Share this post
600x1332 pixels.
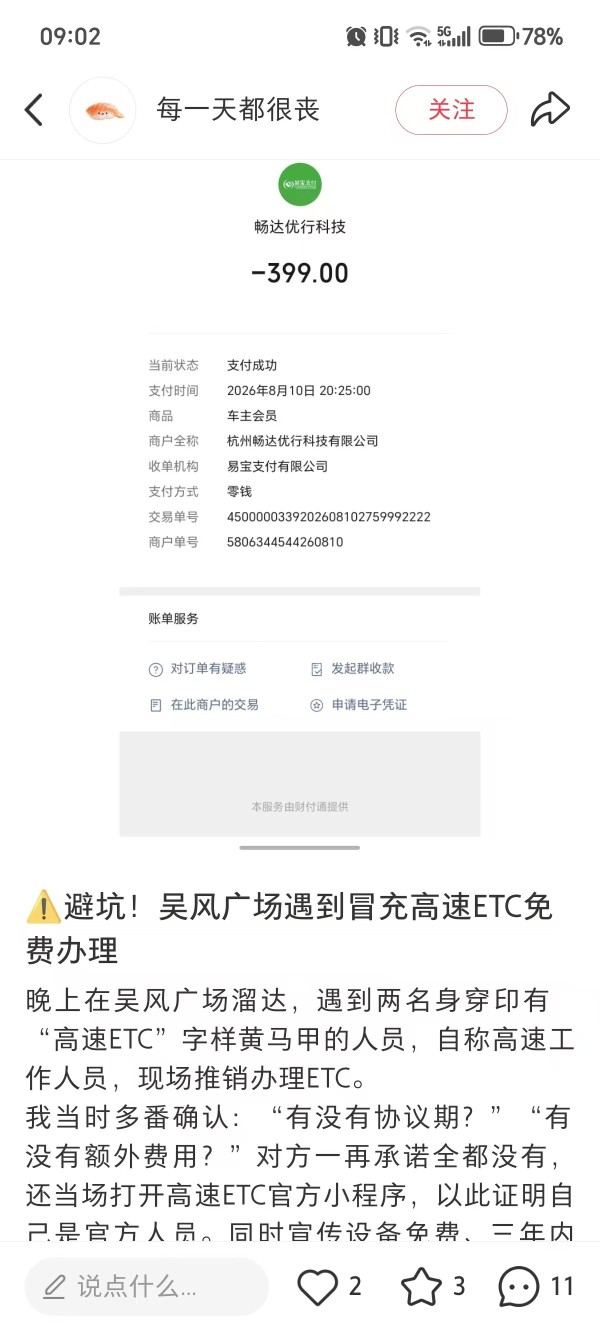[x=550, y=110]
